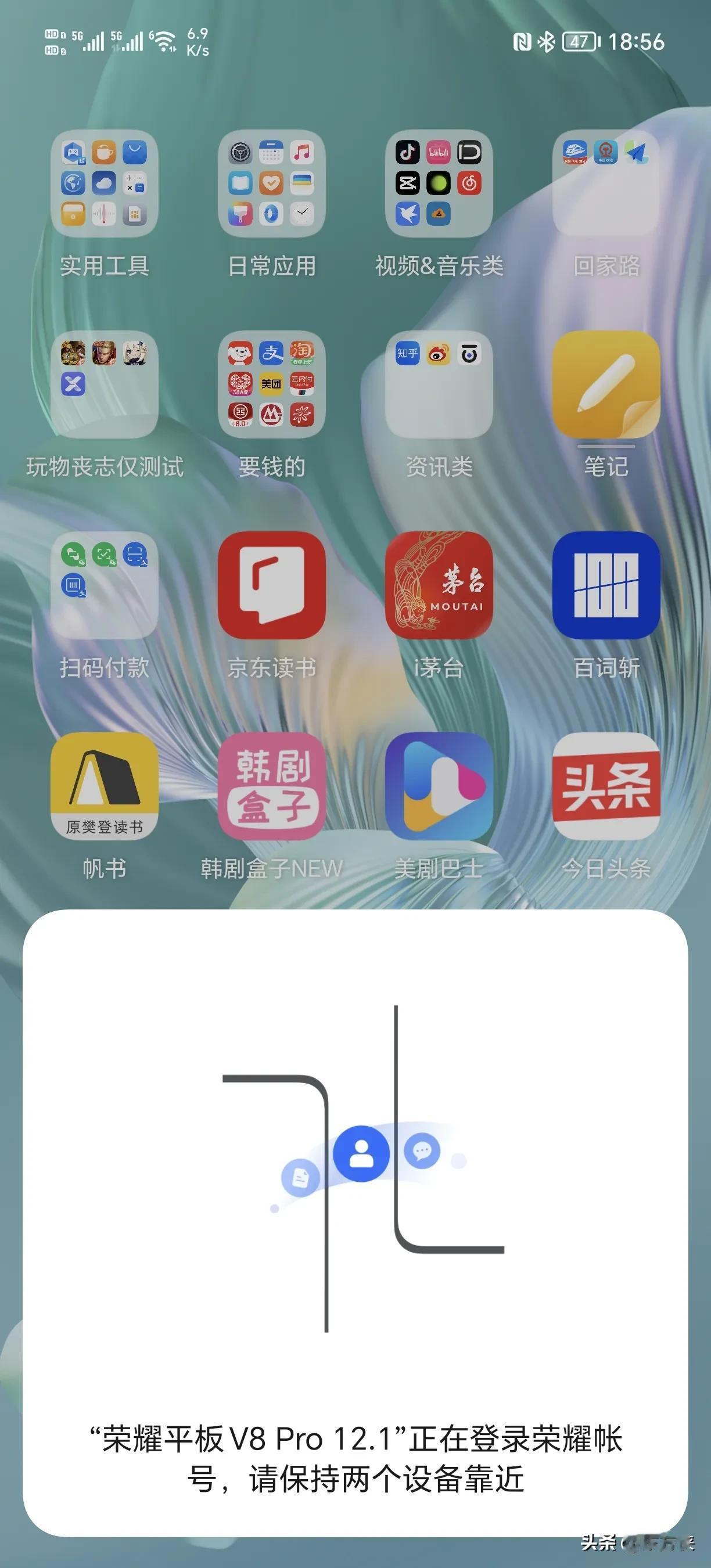Image resolution: width=711 pixels, height=1568 pixels.
Task: Open the 要钱的 folder
Action: tap(271, 384)
